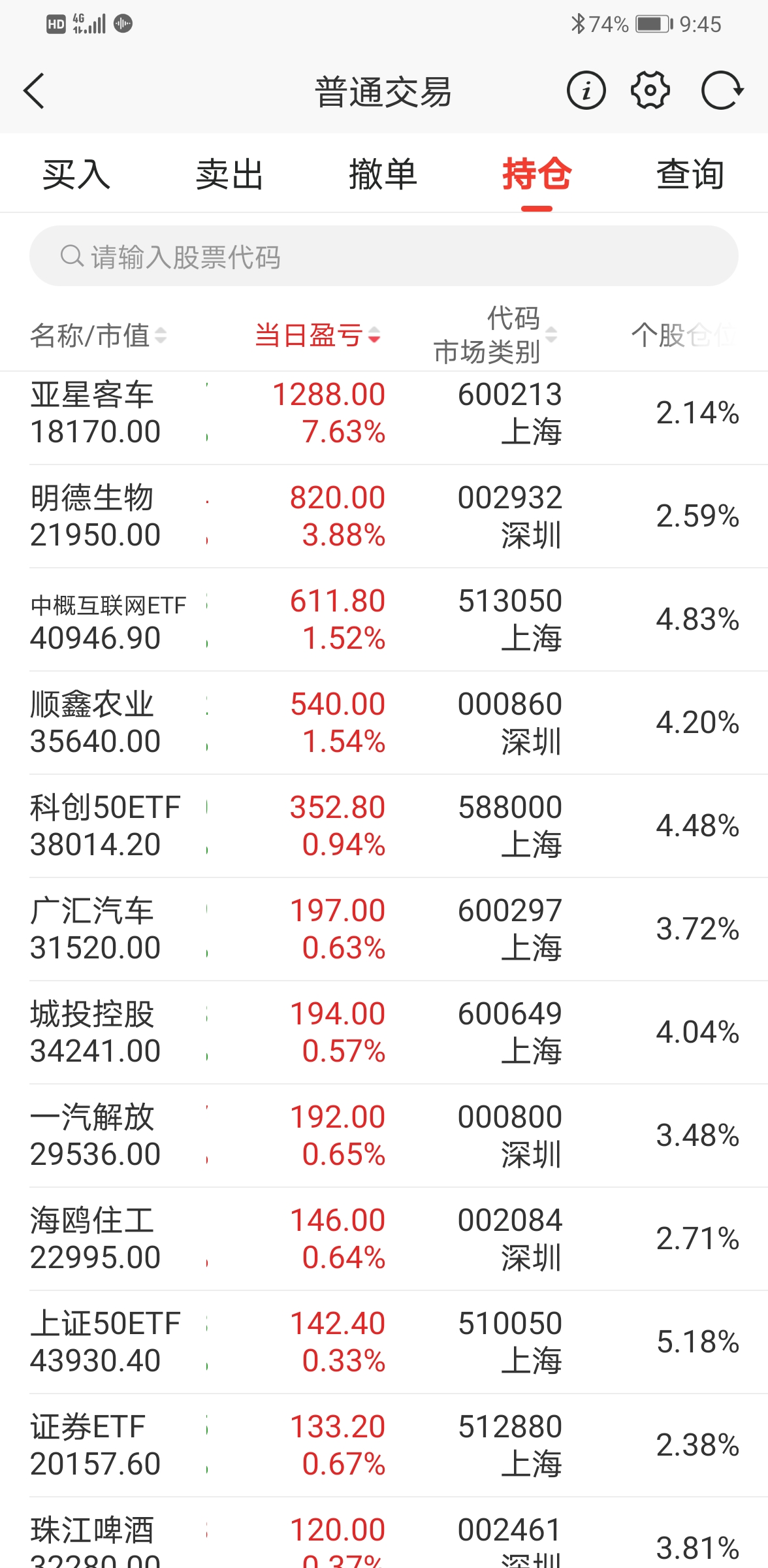Open the 亚星客车 holding row
The image size is (768, 1568).
pyautogui.click(x=384, y=413)
